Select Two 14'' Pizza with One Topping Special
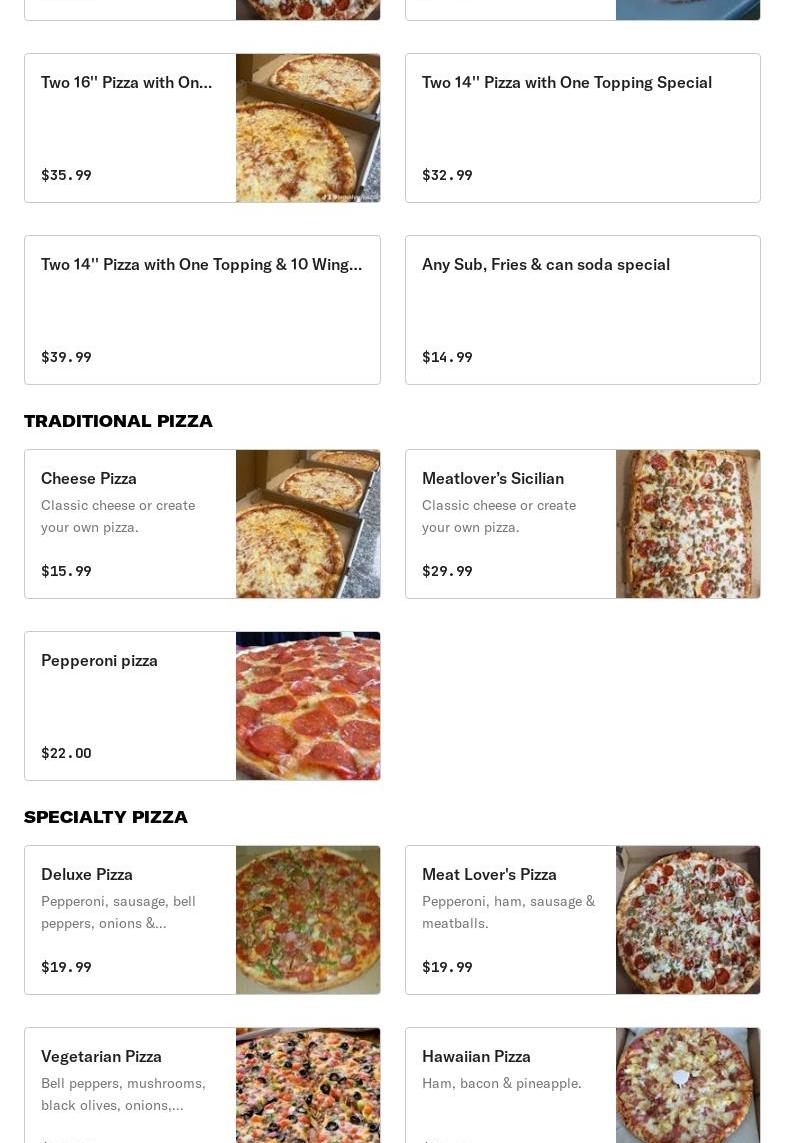This screenshot has height=1143, width=785. 582,128
